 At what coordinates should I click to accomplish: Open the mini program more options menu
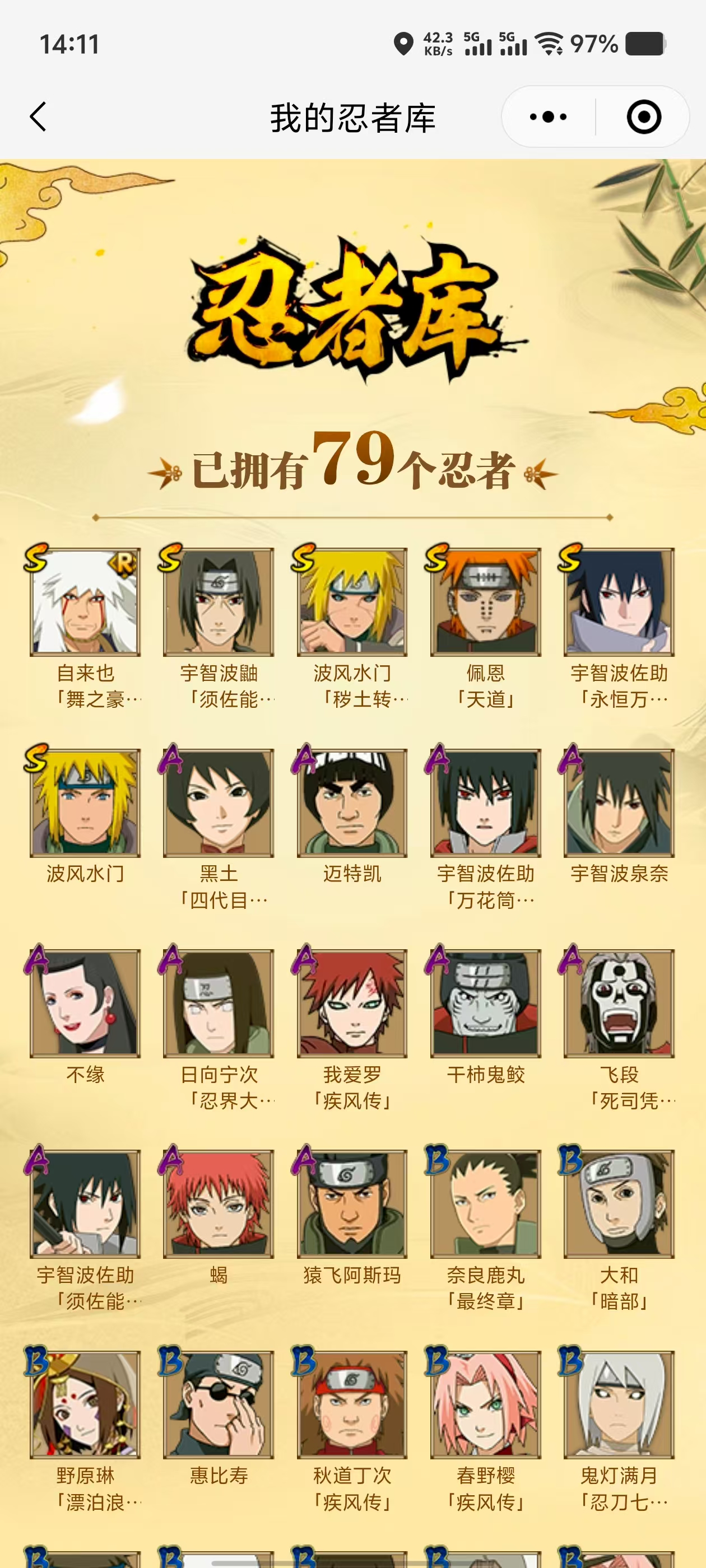click(547, 116)
